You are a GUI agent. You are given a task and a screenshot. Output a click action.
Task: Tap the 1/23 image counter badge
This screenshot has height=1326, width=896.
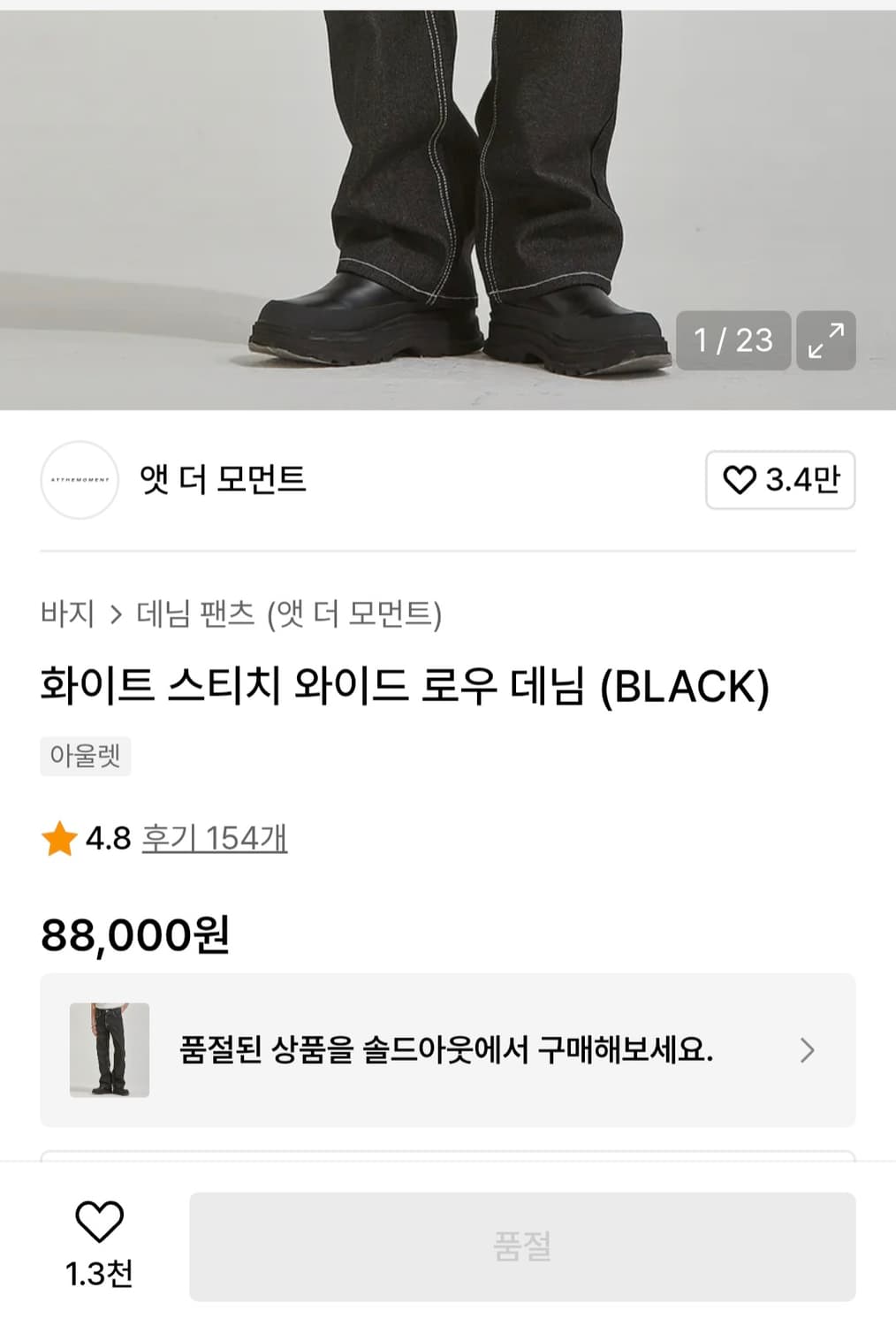coord(734,341)
